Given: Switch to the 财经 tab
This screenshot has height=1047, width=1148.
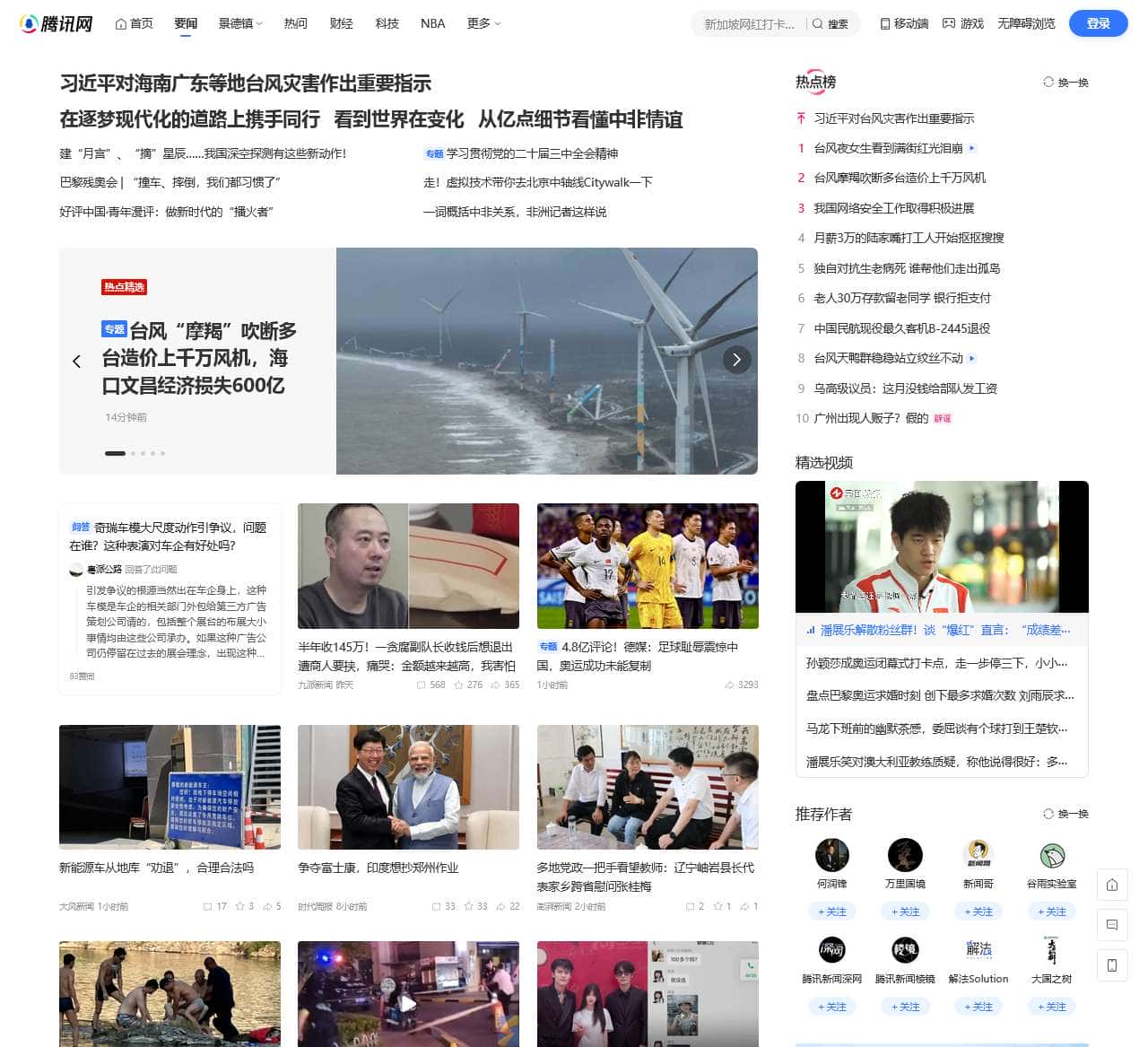Looking at the screenshot, I should coord(341,23).
